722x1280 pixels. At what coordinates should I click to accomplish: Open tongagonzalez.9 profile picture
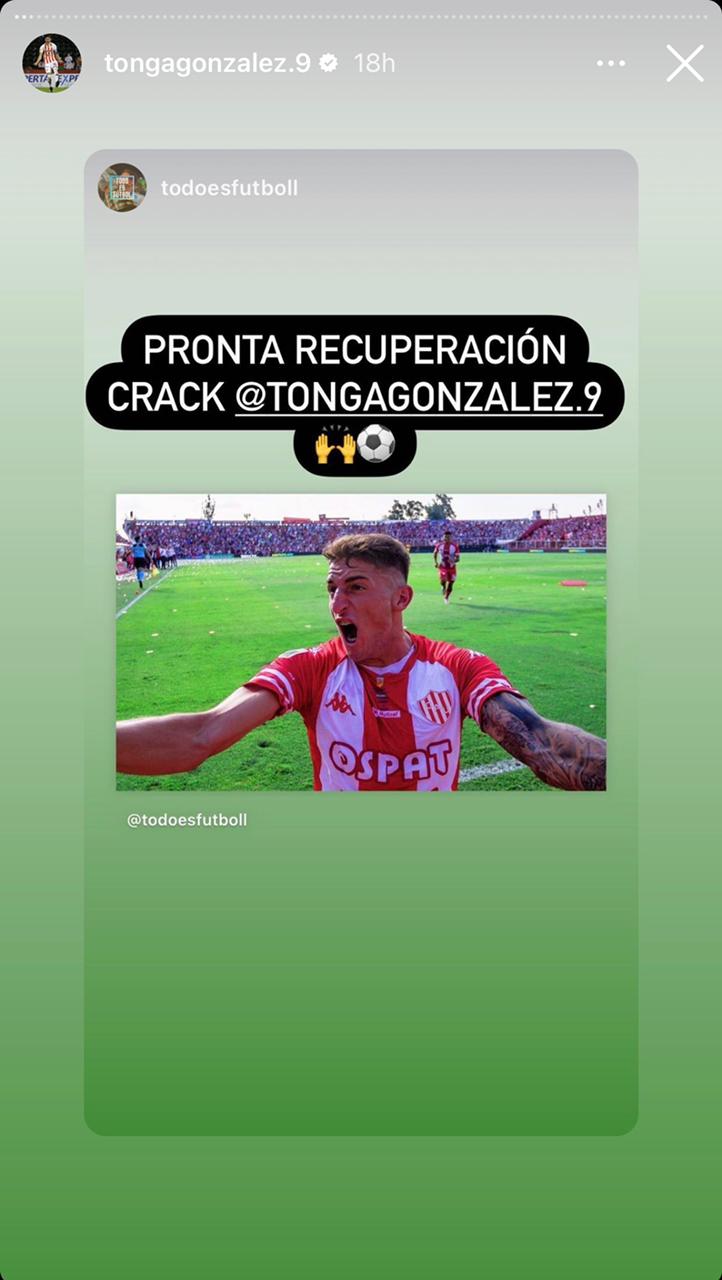tap(52, 63)
